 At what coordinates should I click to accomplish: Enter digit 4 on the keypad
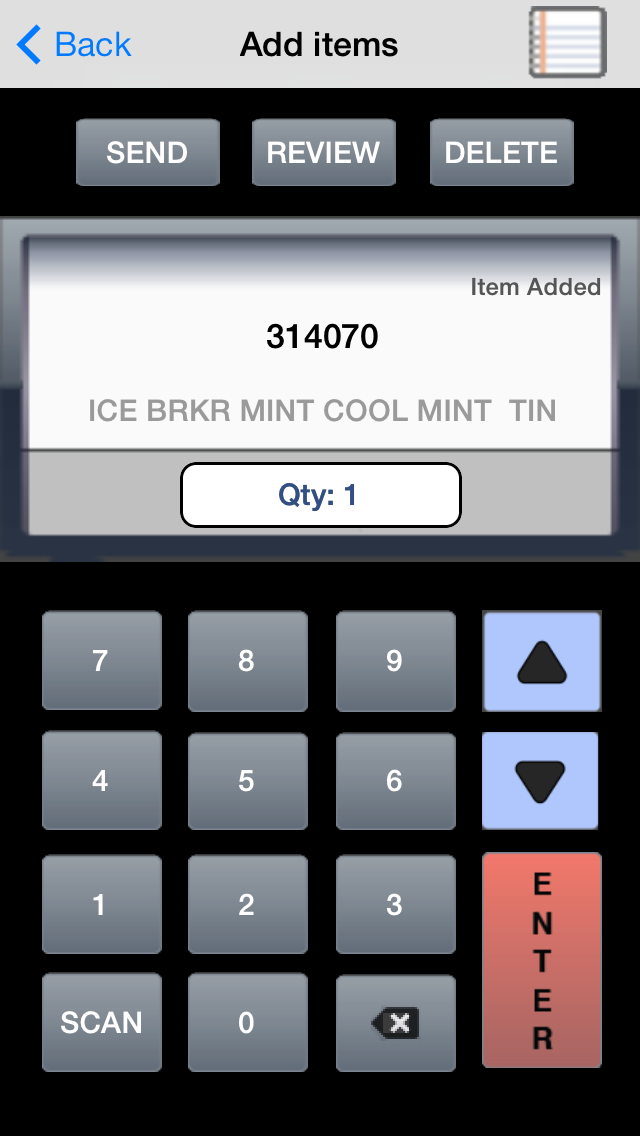tap(101, 781)
